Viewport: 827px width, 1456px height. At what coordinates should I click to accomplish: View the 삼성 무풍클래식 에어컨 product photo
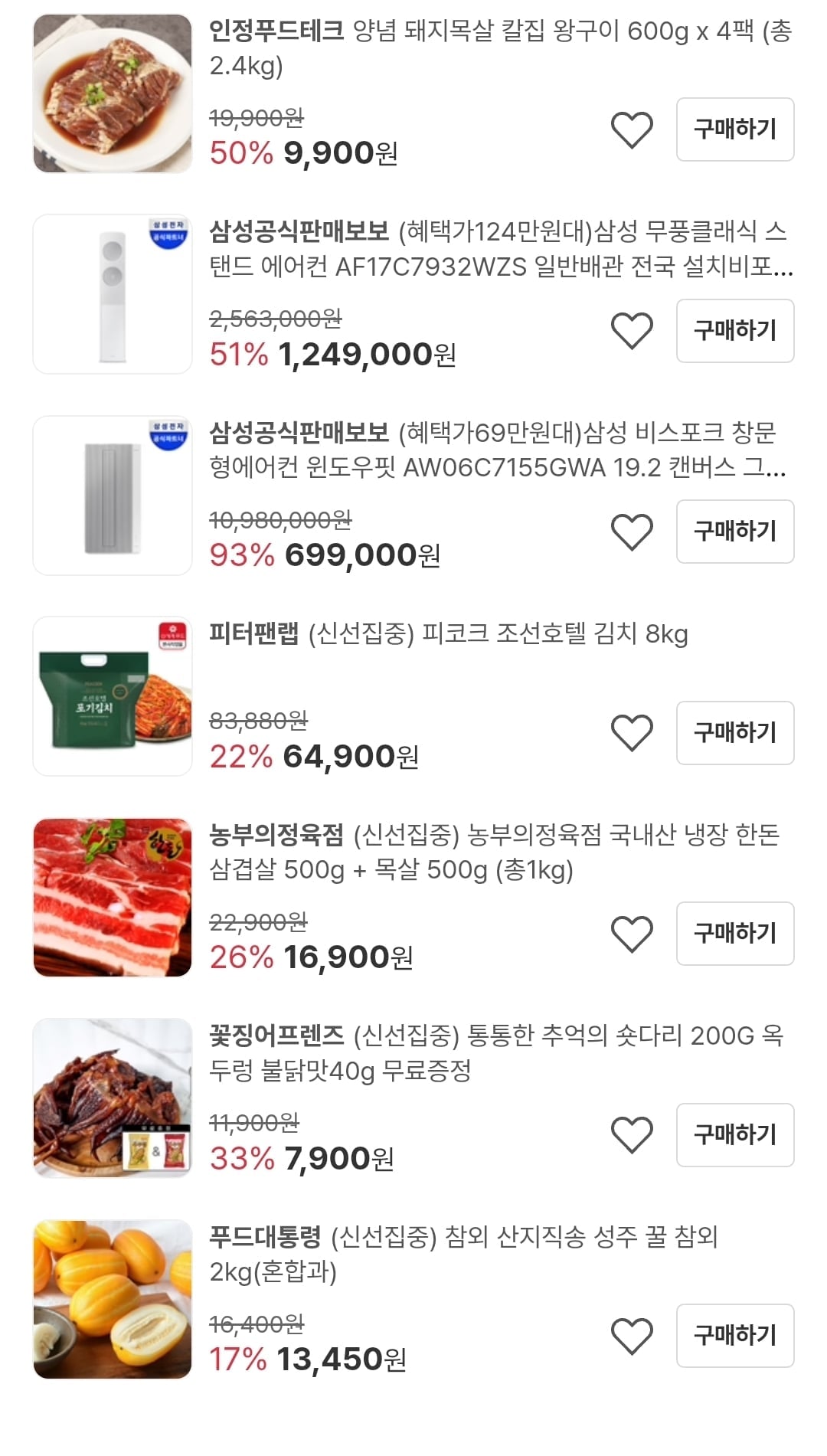(113, 294)
